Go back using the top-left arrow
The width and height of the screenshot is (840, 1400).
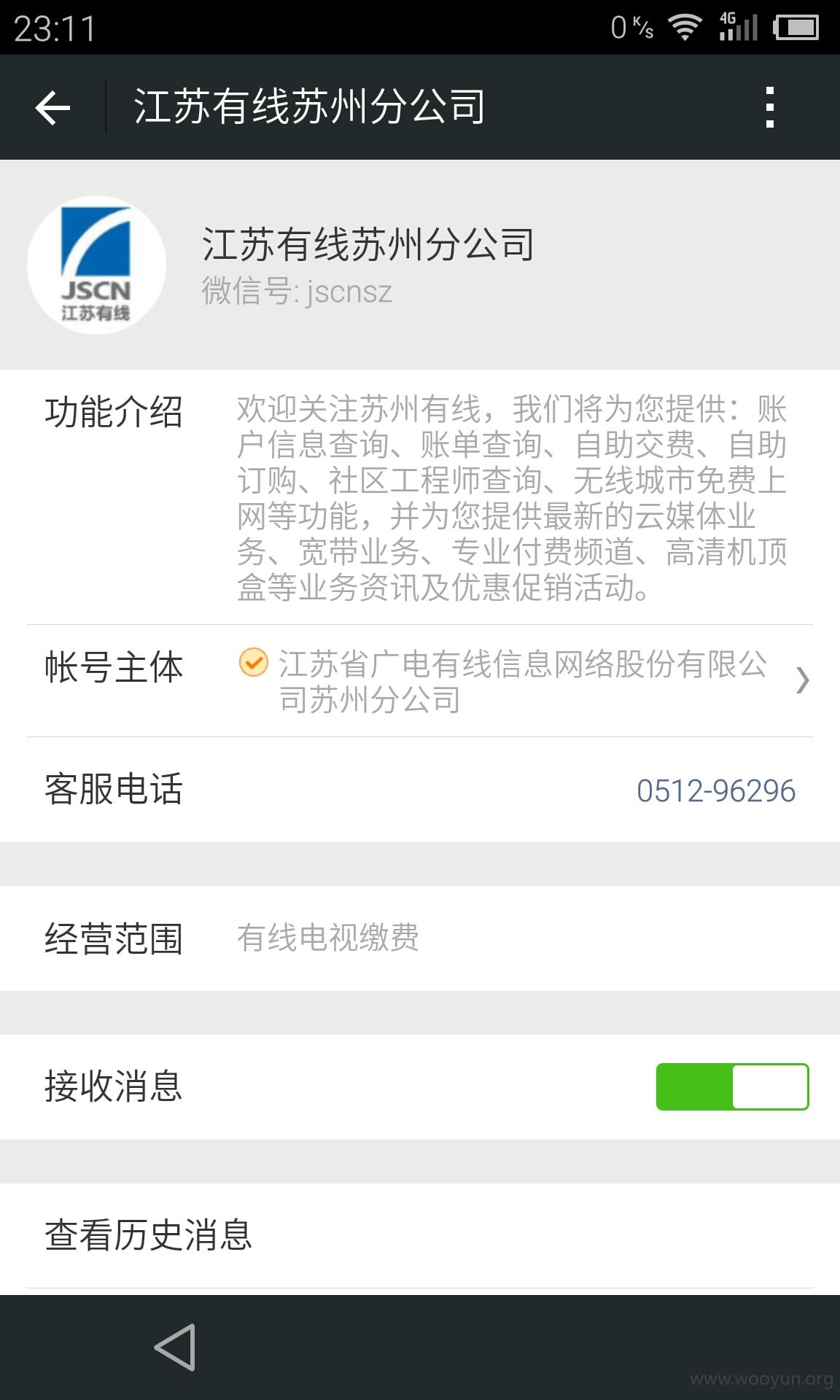(52, 108)
